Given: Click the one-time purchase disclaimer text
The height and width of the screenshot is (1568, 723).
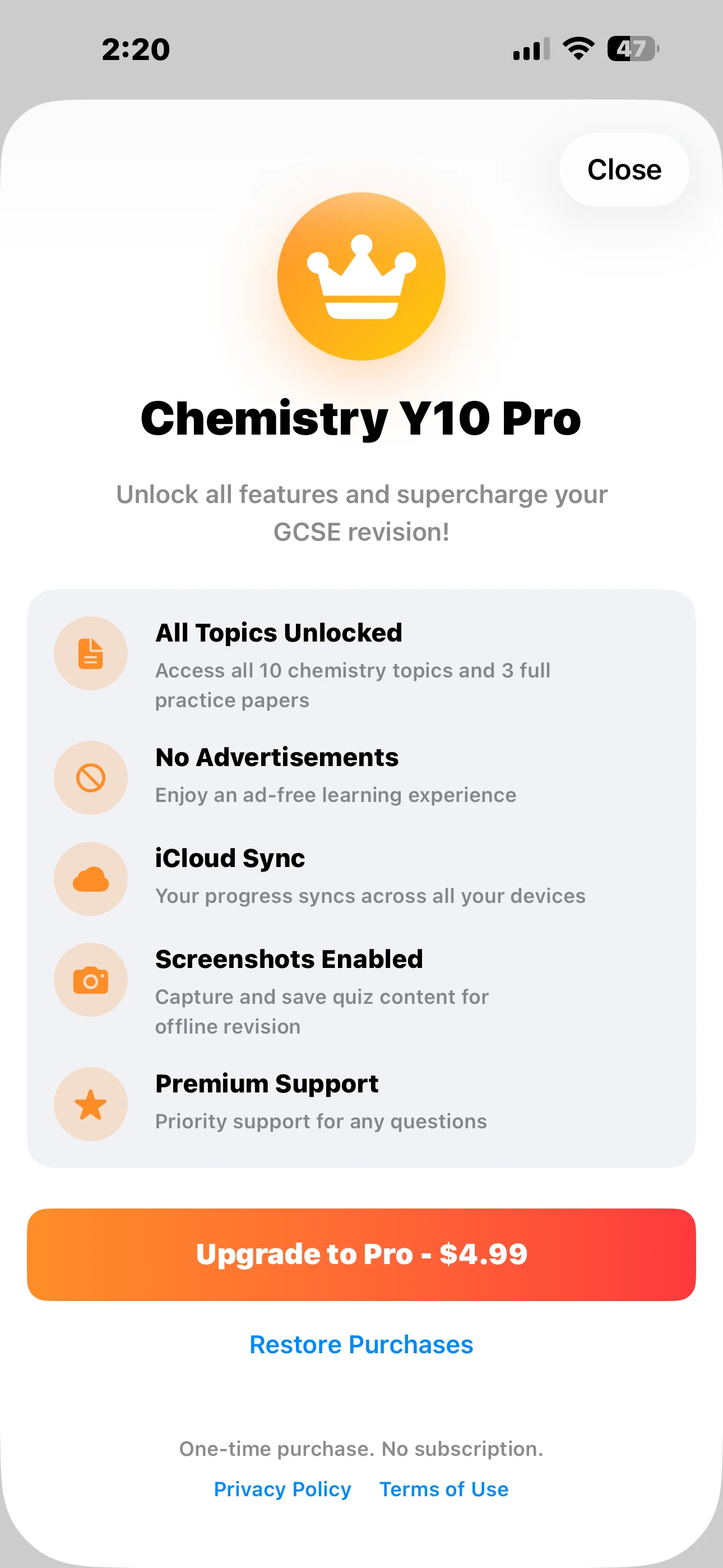Looking at the screenshot, I should (361, 1449).
